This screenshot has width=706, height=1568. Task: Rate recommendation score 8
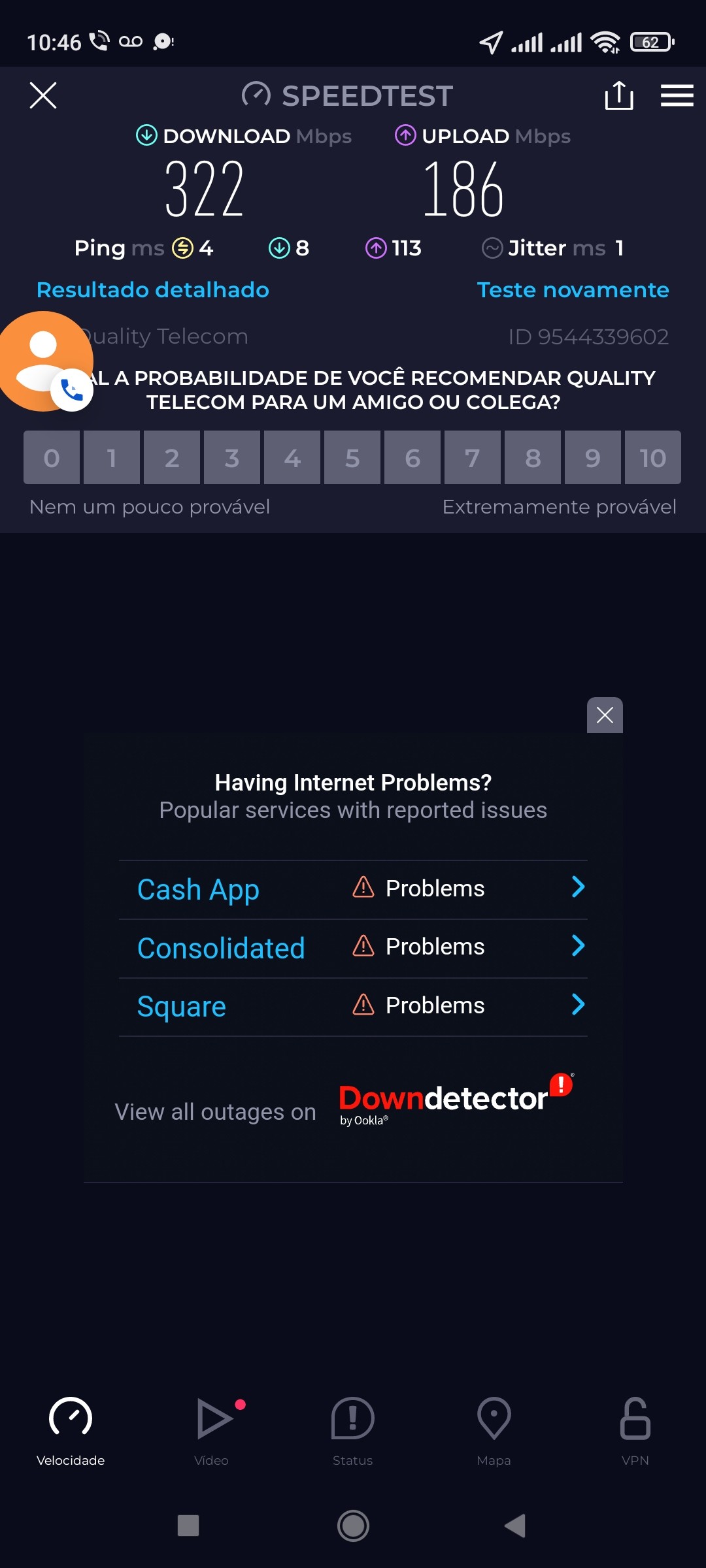(x=533, y=458)
